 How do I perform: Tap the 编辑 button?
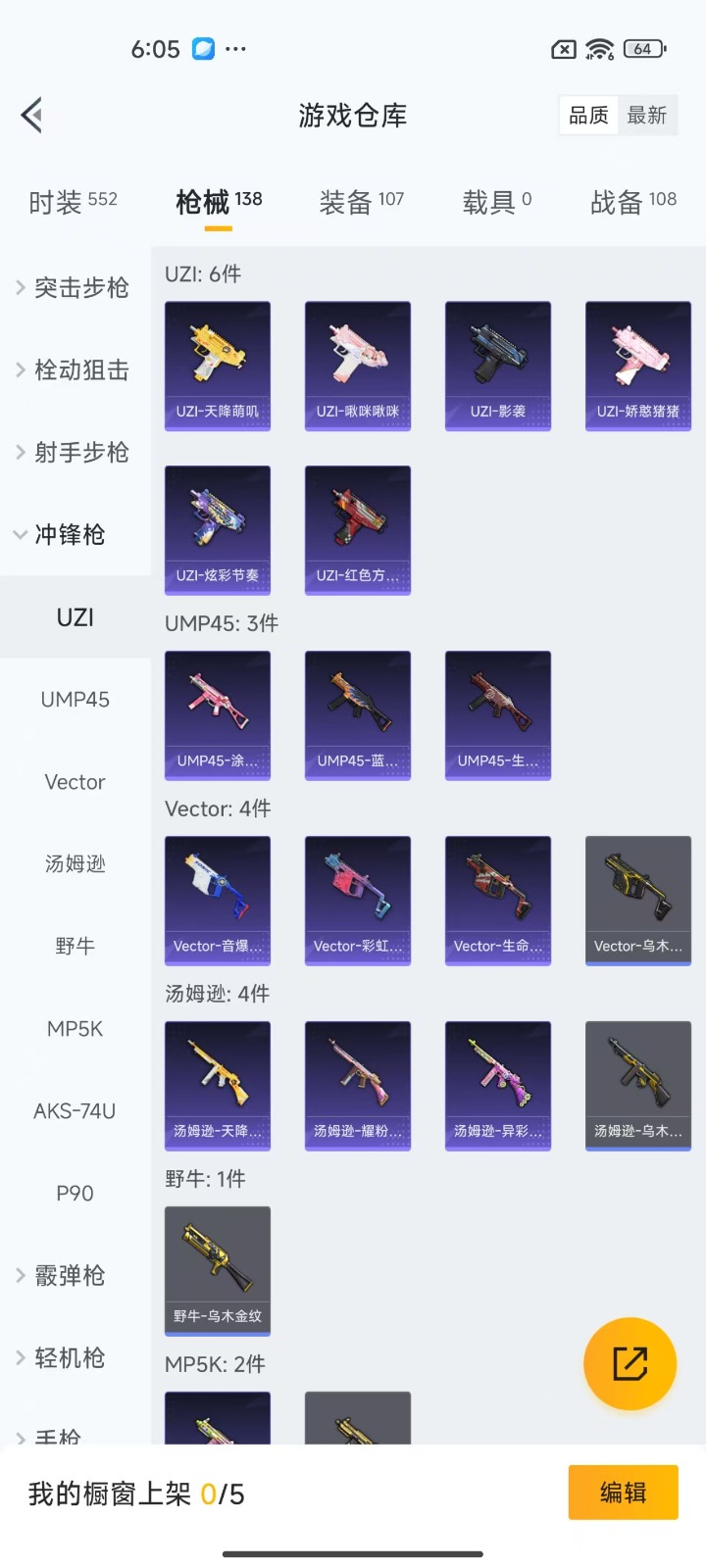pyautogui.click(x=623, y=1493)
